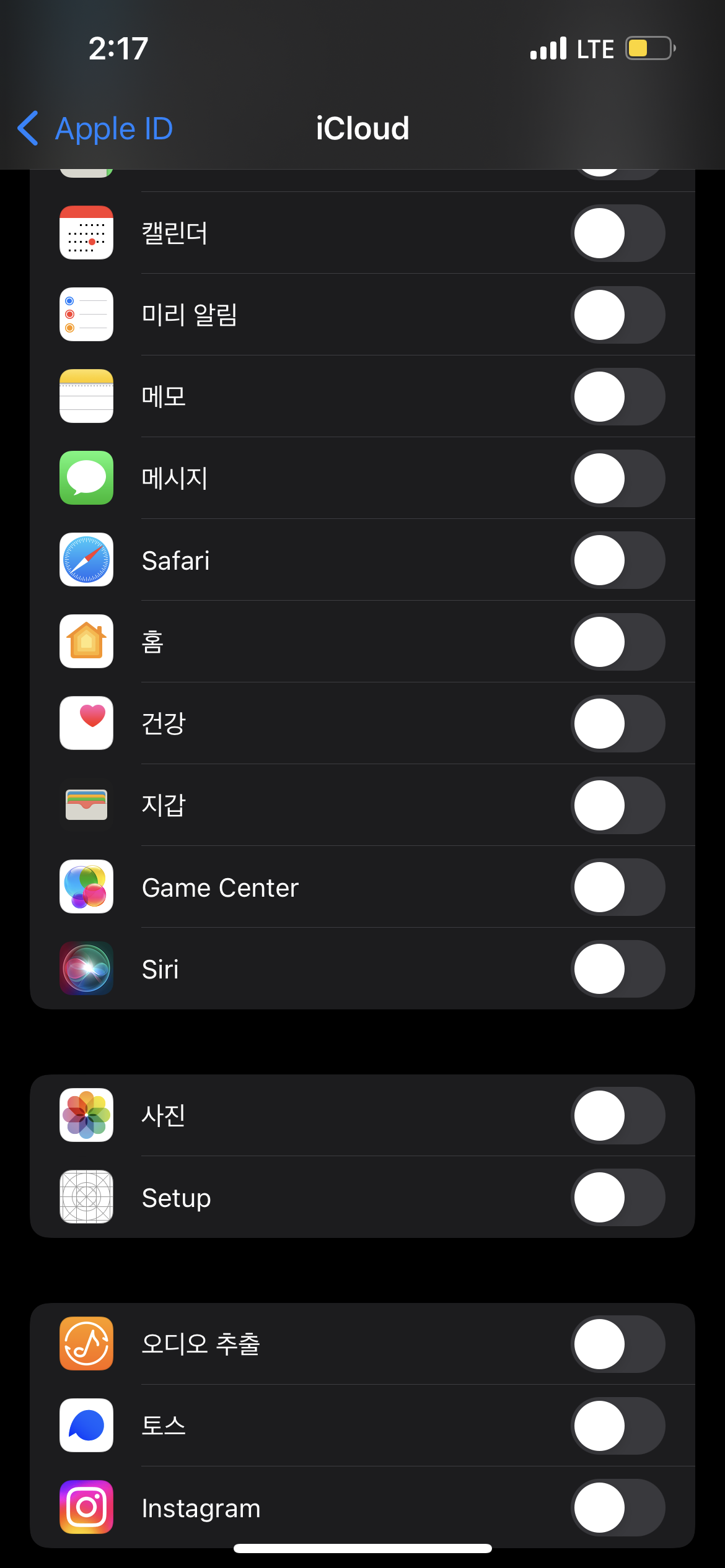Enable the 캘린더 iCloud toggle
This screenshot has height=1568, width=725.
coord(617,233)
